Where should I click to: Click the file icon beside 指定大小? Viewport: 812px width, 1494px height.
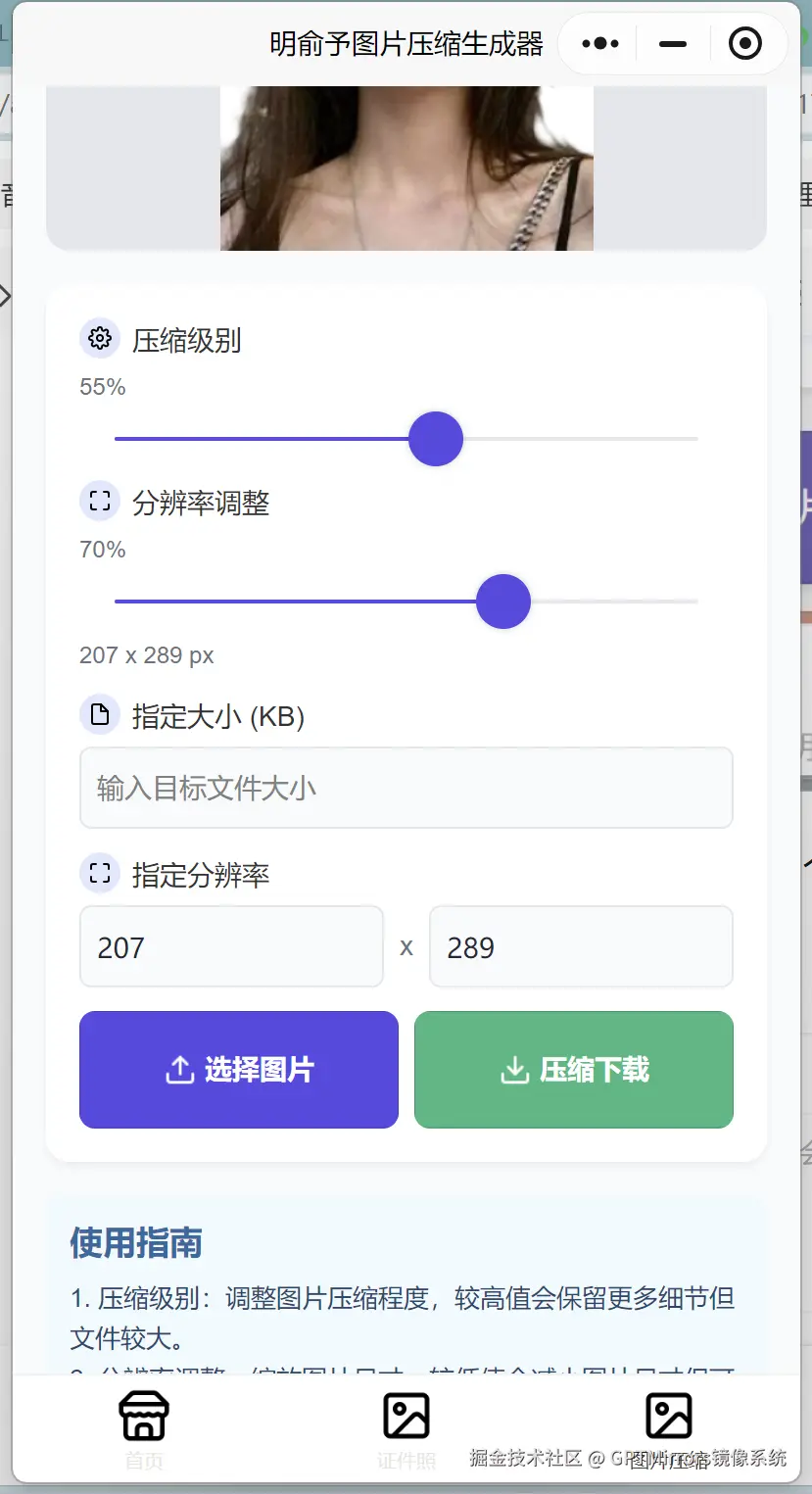click(98, 714)
